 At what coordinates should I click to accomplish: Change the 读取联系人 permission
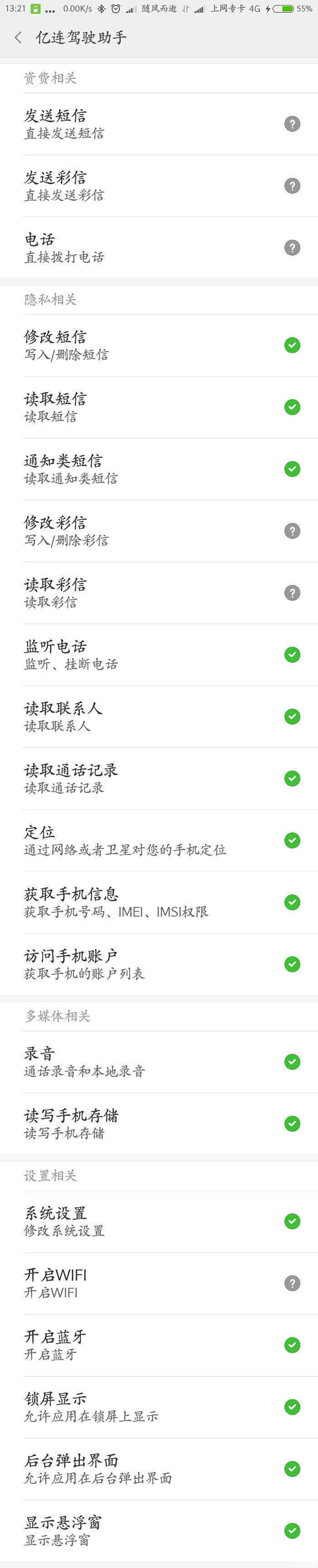click(x=159, y=716)
